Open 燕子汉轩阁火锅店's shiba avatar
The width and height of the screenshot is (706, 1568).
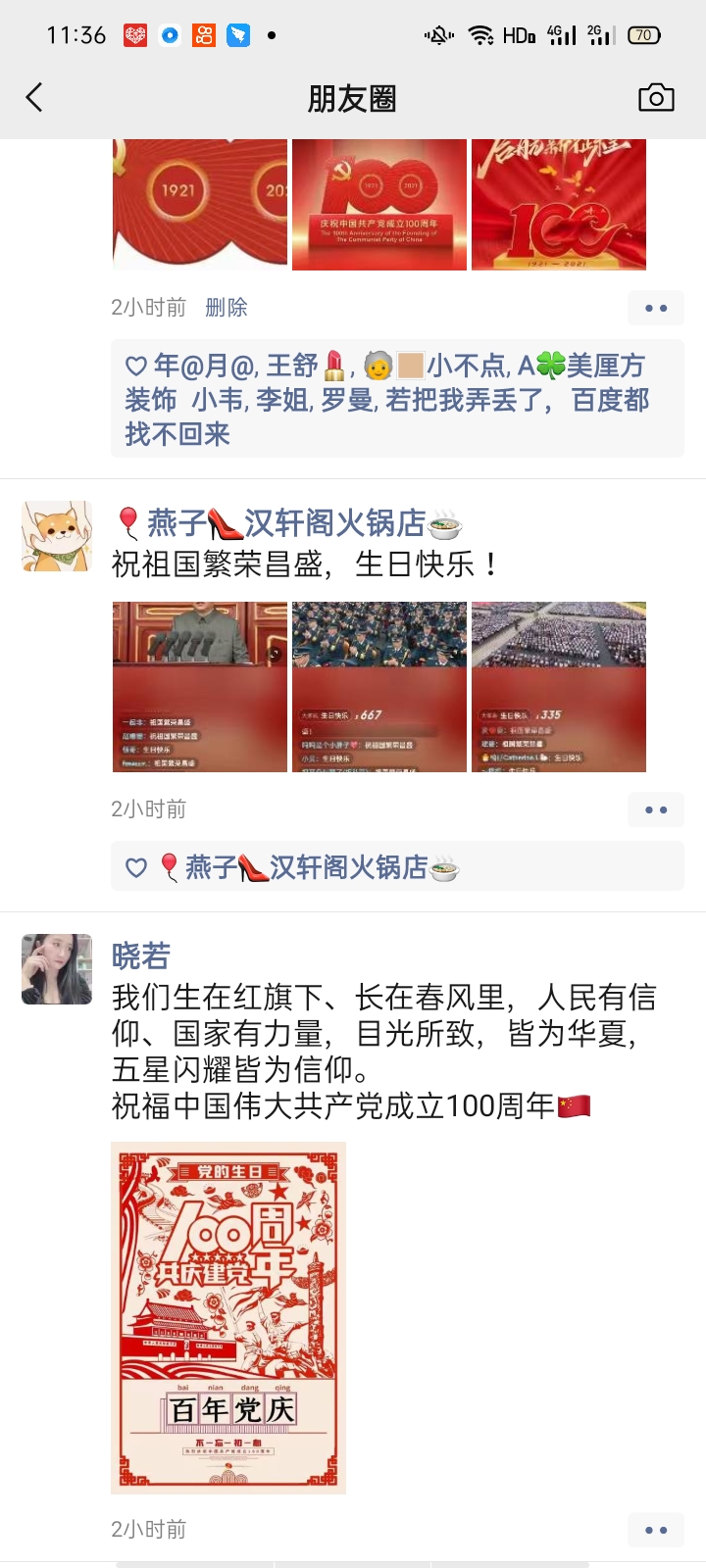(x=57, y=536)
